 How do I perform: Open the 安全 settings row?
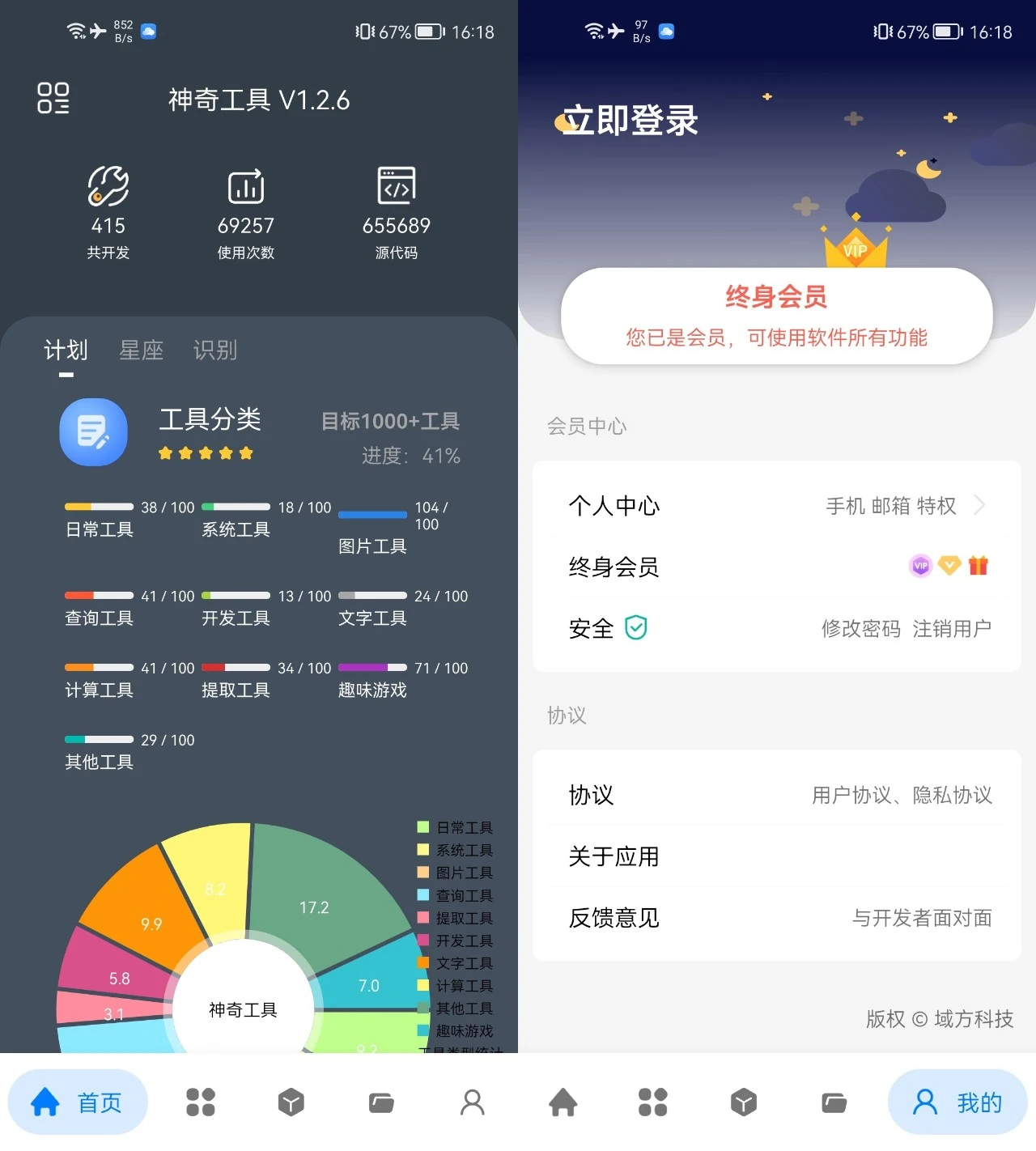tap(776, 628)
